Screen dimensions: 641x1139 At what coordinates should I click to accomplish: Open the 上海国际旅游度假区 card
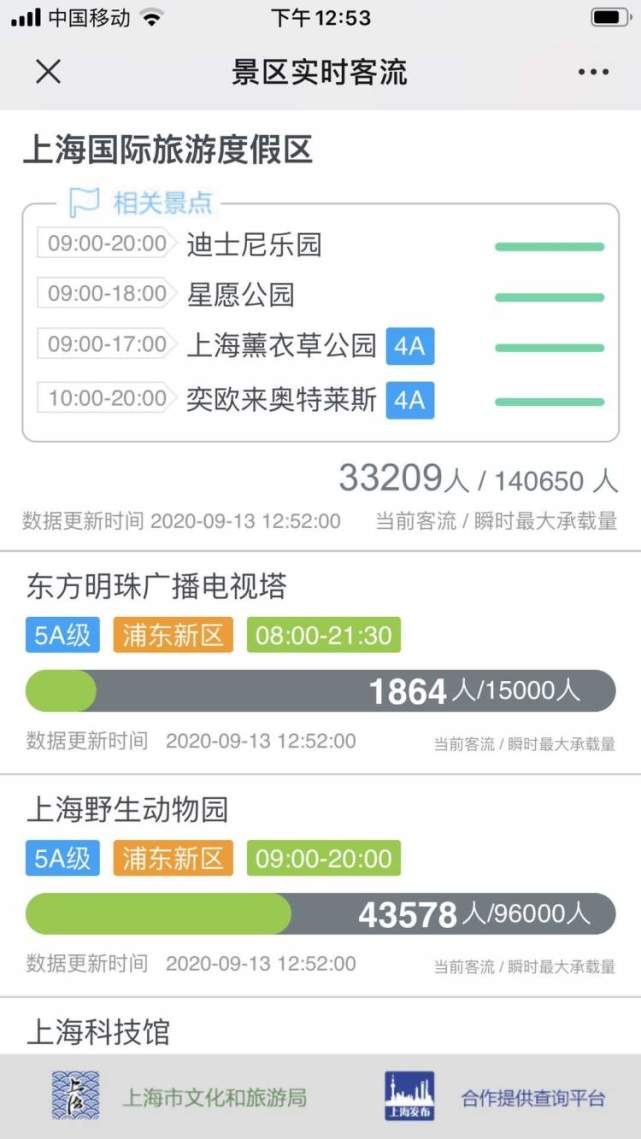168,150
